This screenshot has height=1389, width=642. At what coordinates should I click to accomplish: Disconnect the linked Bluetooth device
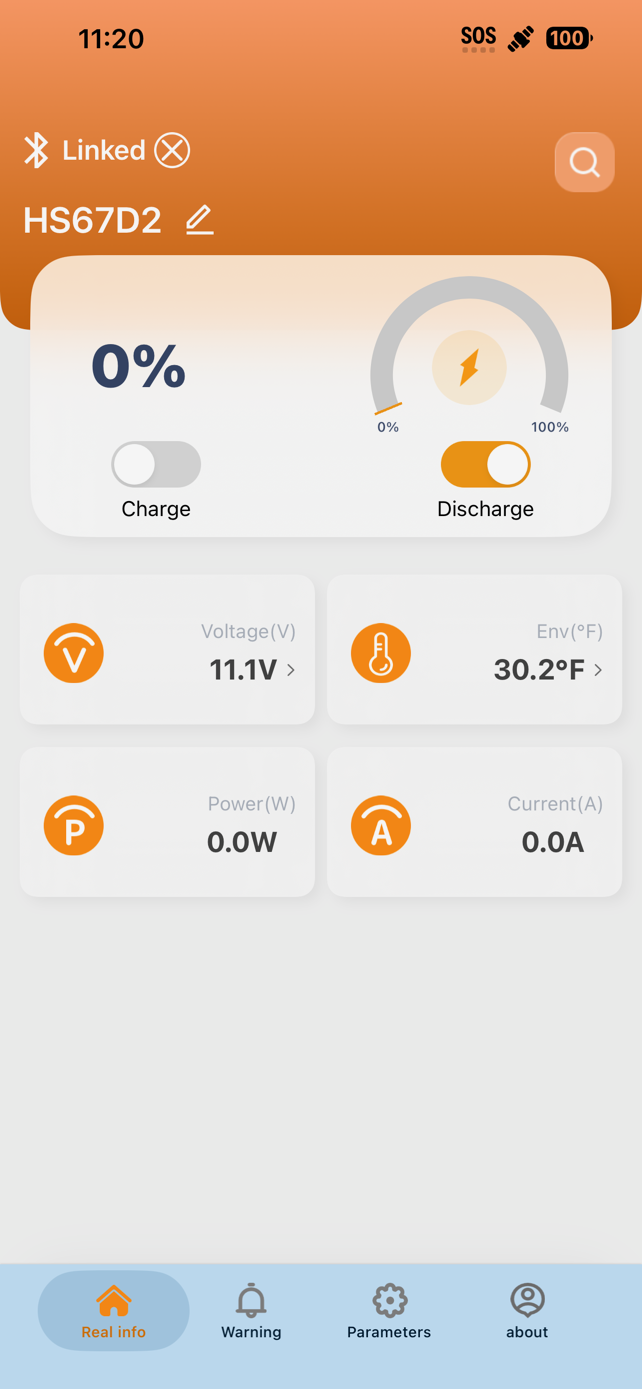(172, 151)
